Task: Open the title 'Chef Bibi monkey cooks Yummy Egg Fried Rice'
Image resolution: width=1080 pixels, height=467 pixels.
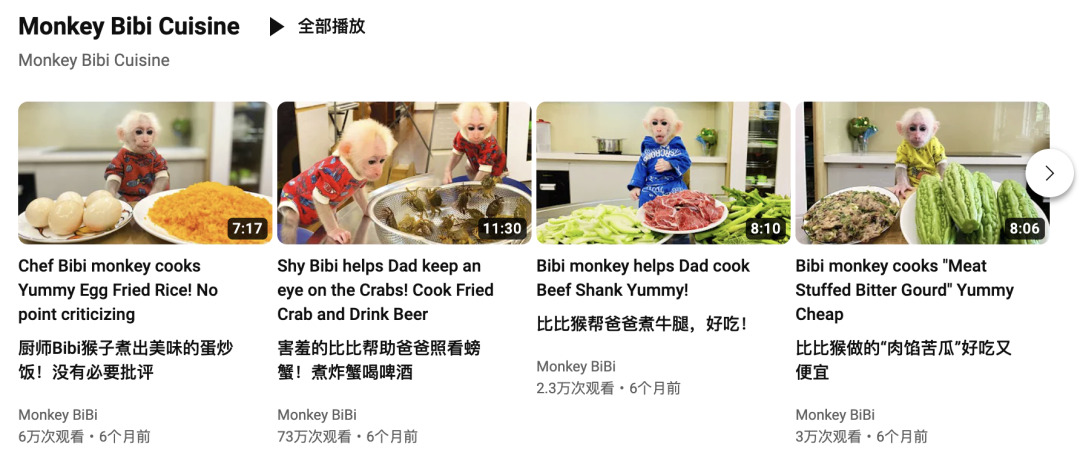Action: (x=118, y=290)
